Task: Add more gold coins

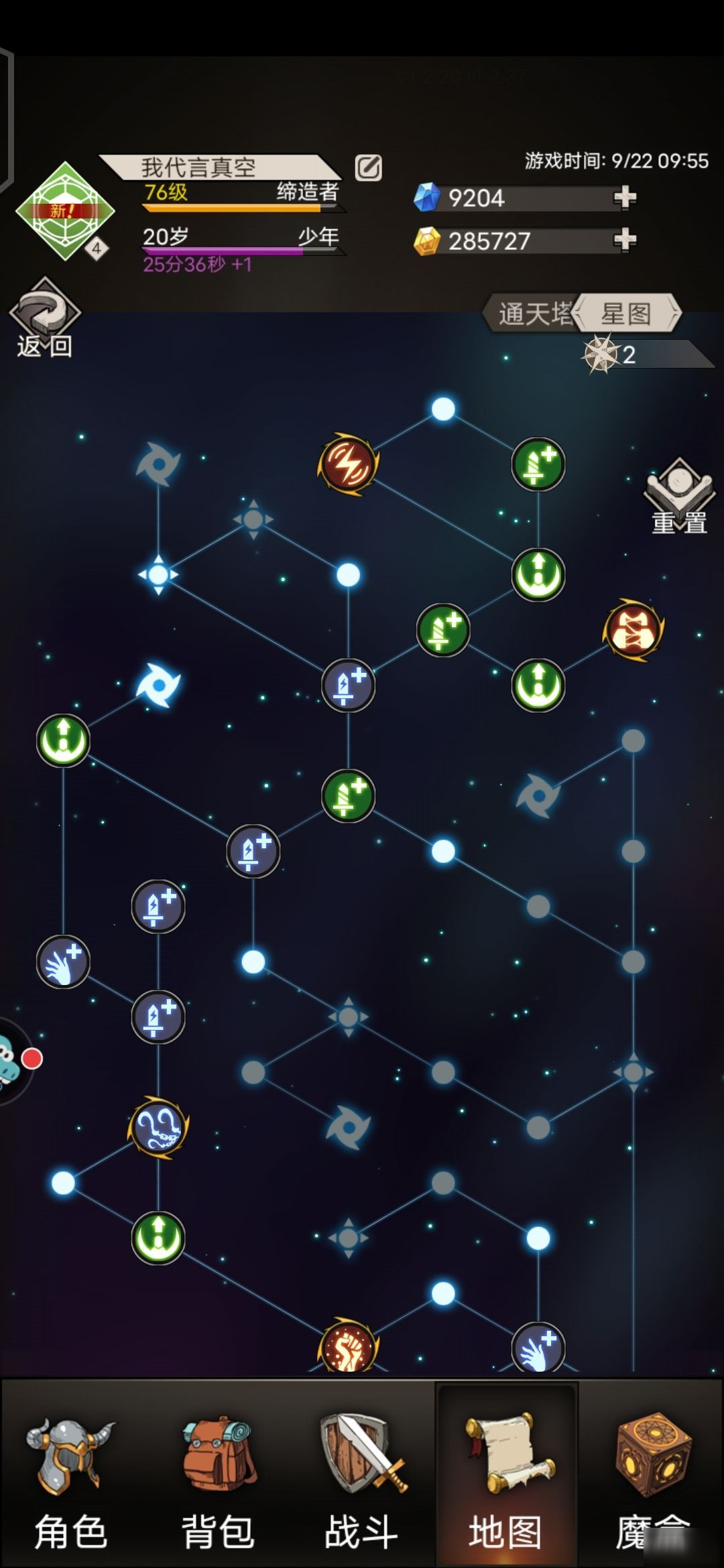Action: coord(625,240)
